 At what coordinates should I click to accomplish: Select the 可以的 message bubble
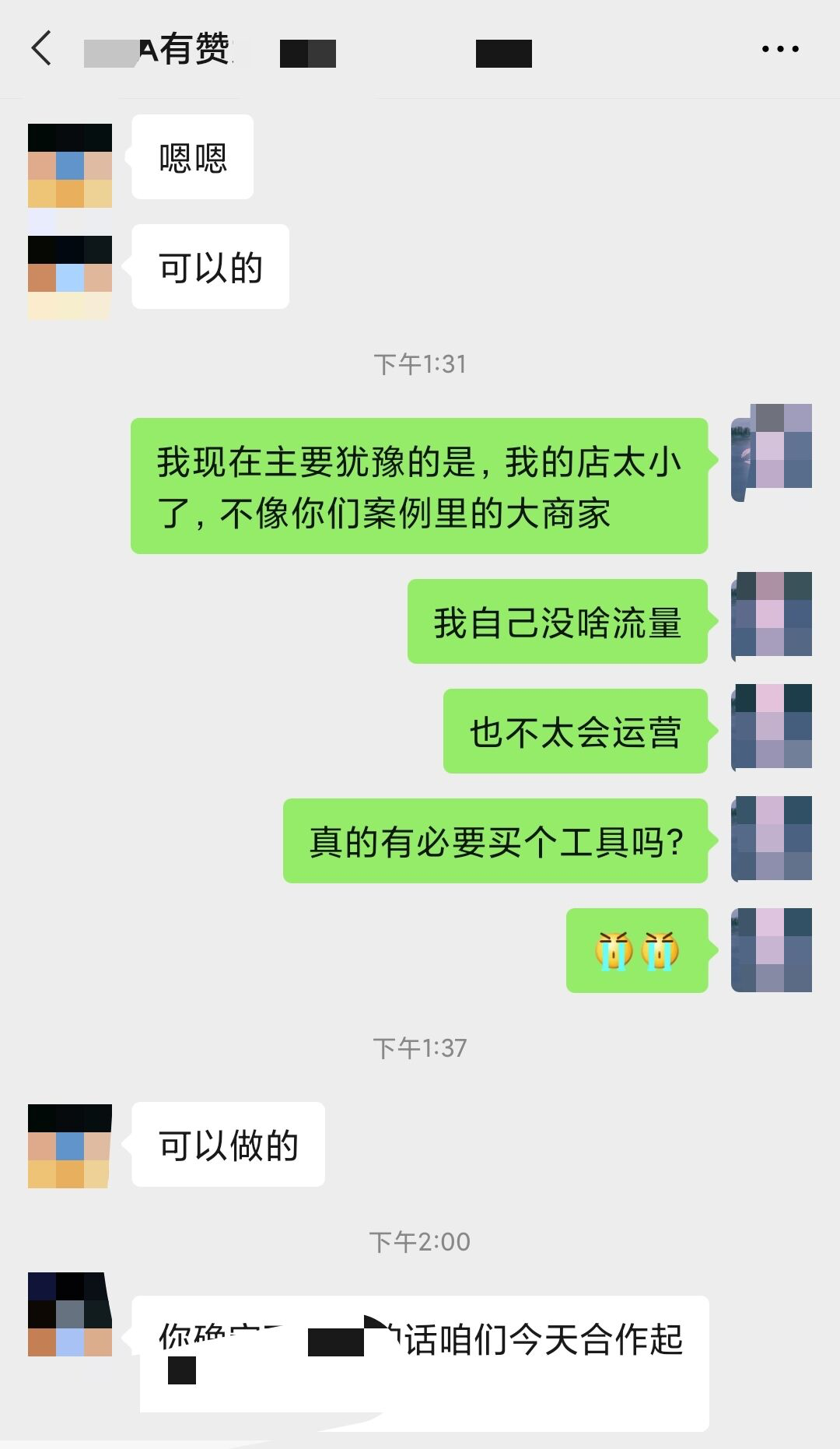tap(209, 265)
